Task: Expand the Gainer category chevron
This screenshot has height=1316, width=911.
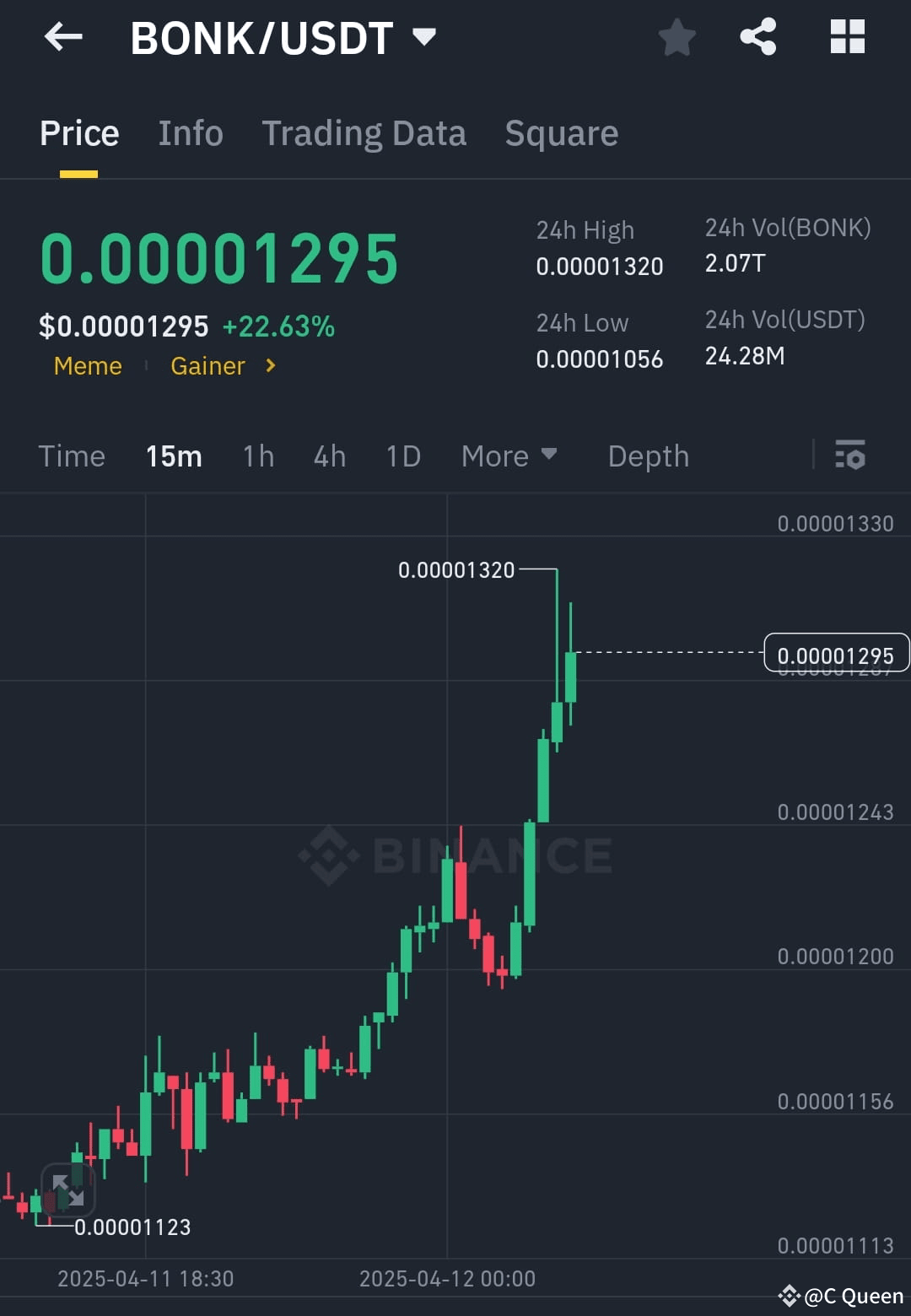Action: (270, 366)
